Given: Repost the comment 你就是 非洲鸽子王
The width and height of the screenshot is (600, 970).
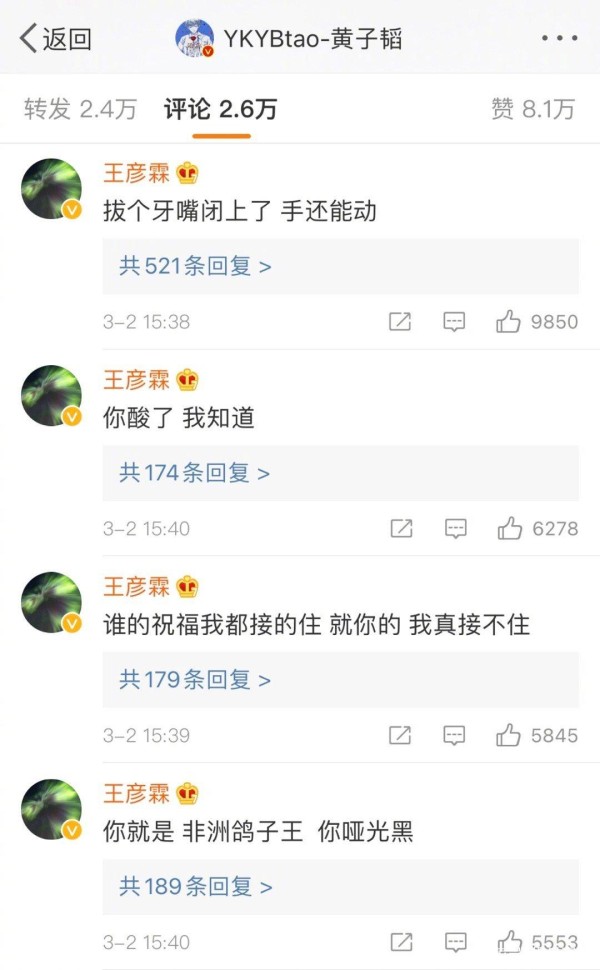Looking at the screenshot, I should click(401, 942).
